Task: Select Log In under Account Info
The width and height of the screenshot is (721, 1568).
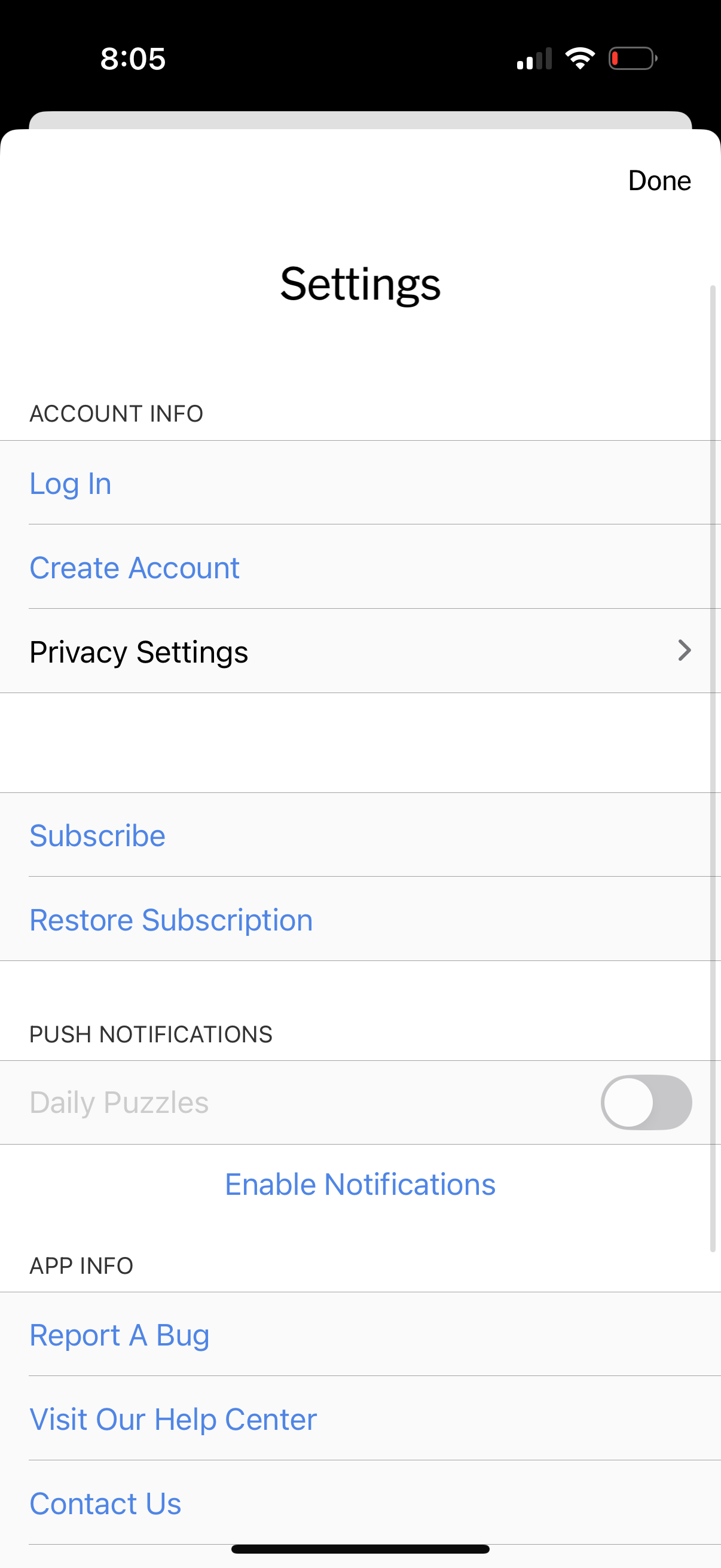Action: 70,483
